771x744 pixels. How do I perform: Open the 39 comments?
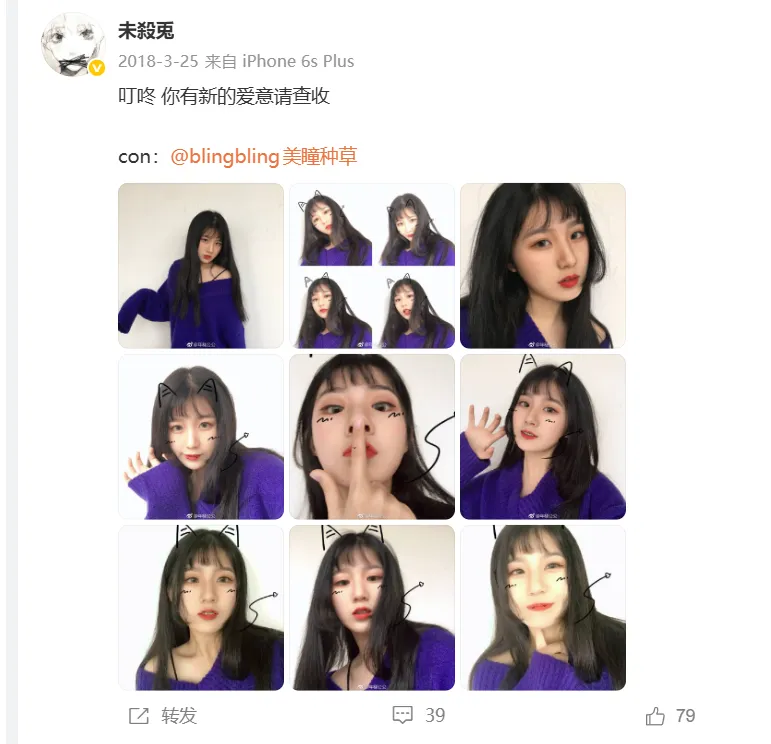pyautogui.click(x=419, y=716)
